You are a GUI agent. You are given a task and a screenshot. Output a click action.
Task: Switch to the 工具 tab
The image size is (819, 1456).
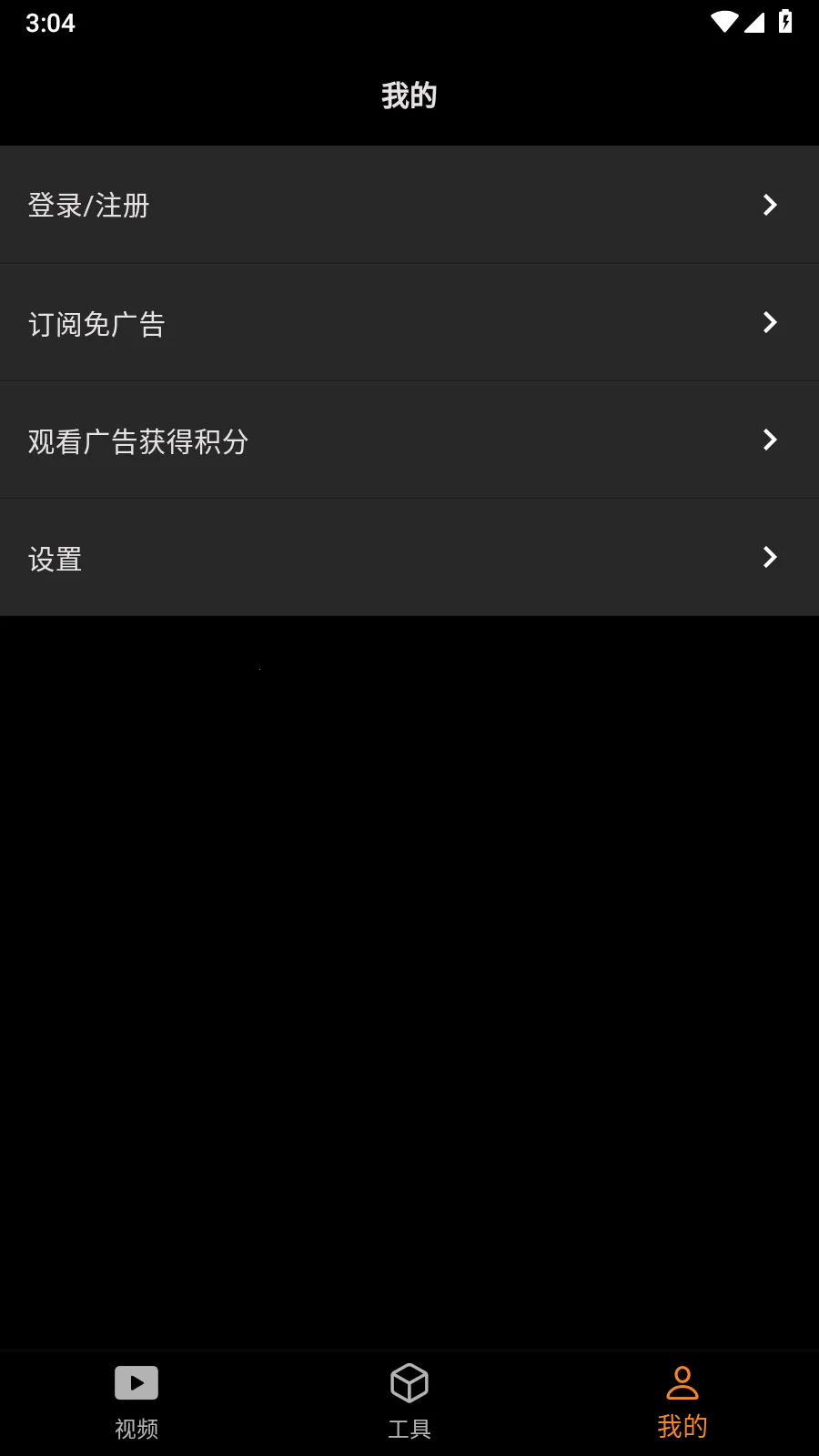click(409, 1401)
